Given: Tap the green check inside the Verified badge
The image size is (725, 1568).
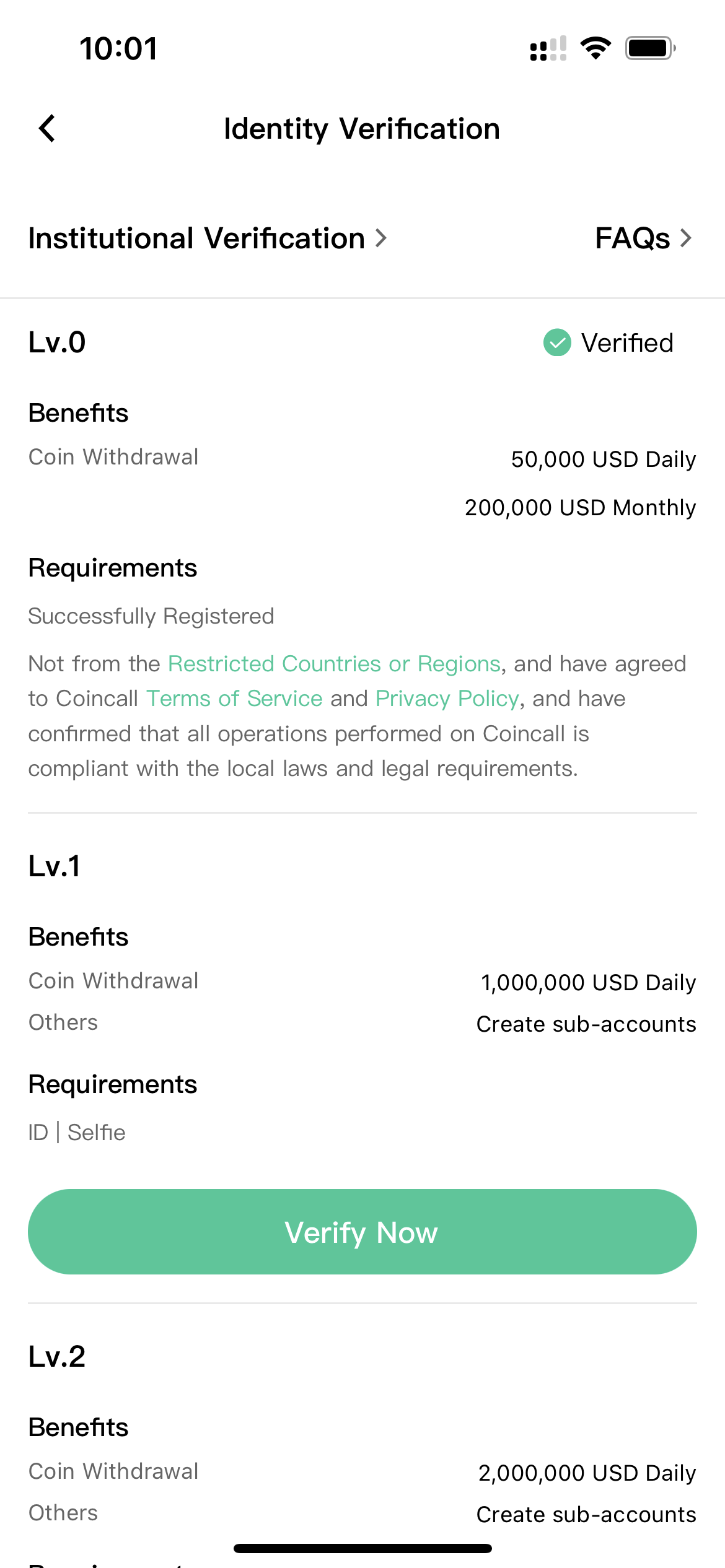Looking at the screenshot, I should pyautogui.click(x=556, y=343).
